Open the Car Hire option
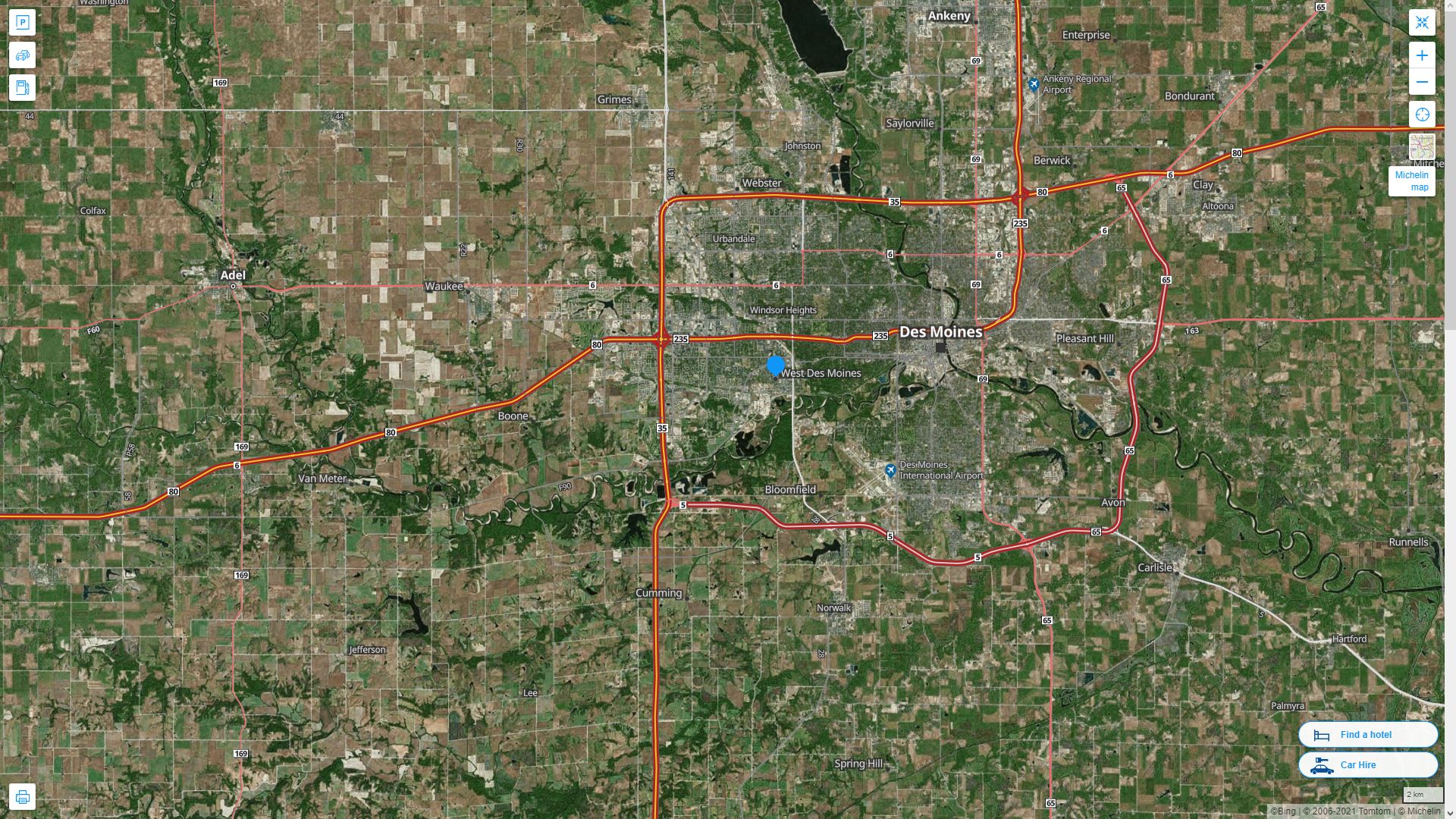 click(1367, 764)
